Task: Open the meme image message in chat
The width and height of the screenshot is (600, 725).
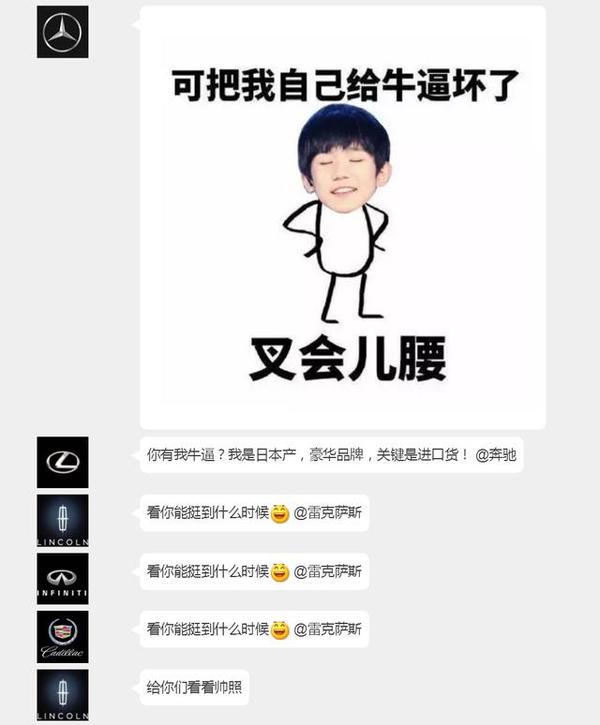Action: [x=343, y=217]
